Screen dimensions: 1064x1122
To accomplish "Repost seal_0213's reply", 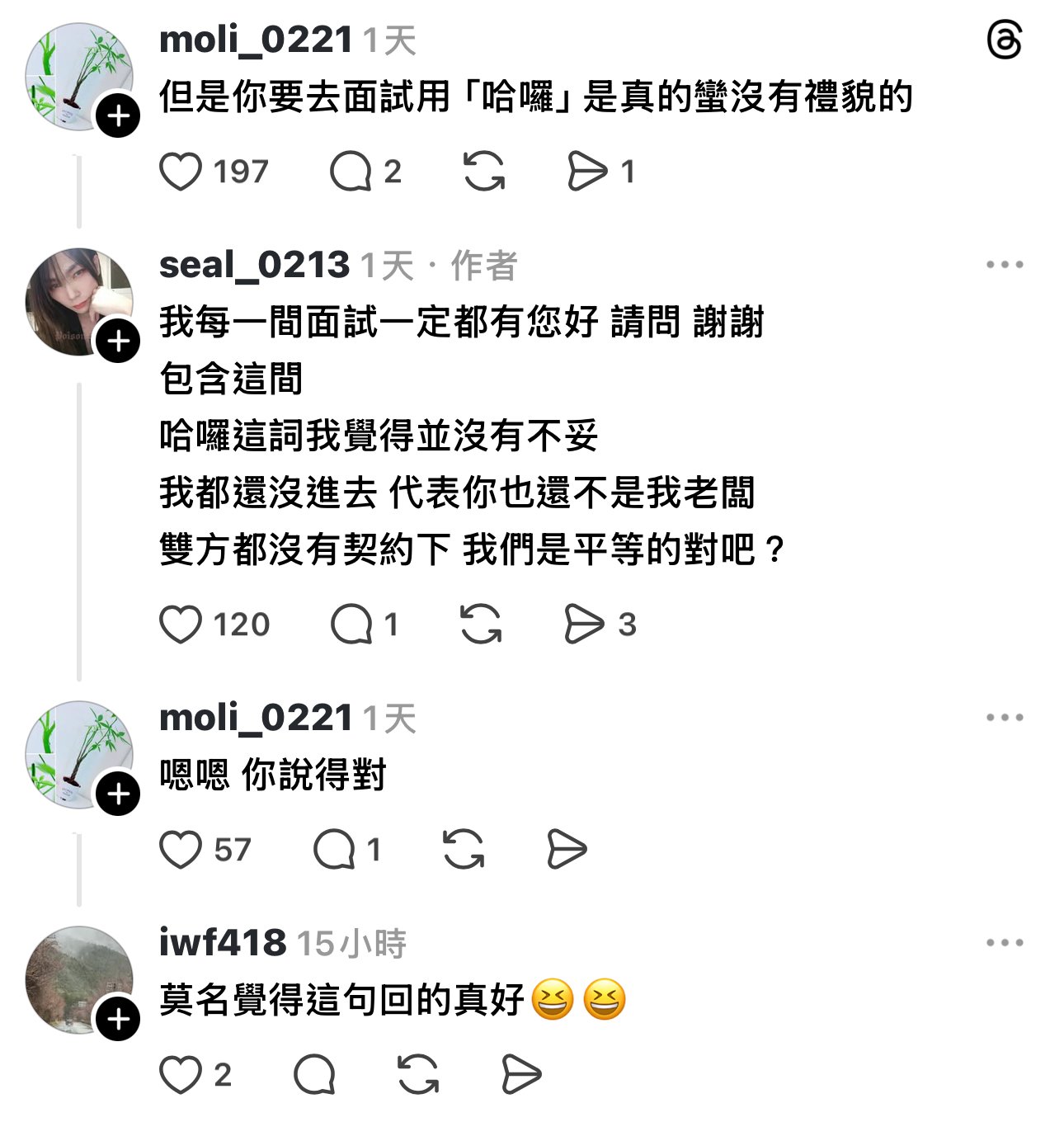I will 481,625.
